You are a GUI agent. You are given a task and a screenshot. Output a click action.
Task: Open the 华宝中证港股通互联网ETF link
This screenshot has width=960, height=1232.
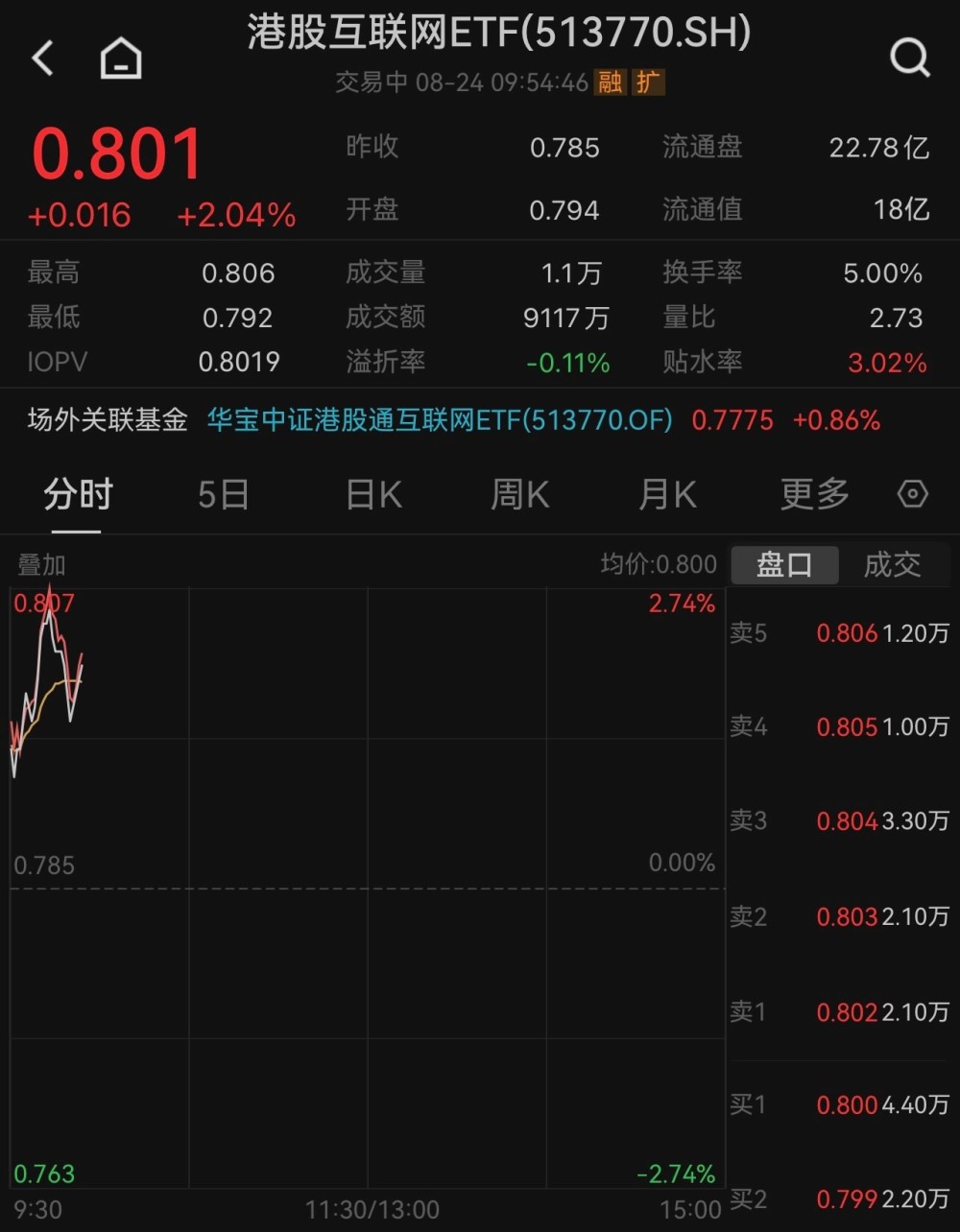tap(439, 420)
